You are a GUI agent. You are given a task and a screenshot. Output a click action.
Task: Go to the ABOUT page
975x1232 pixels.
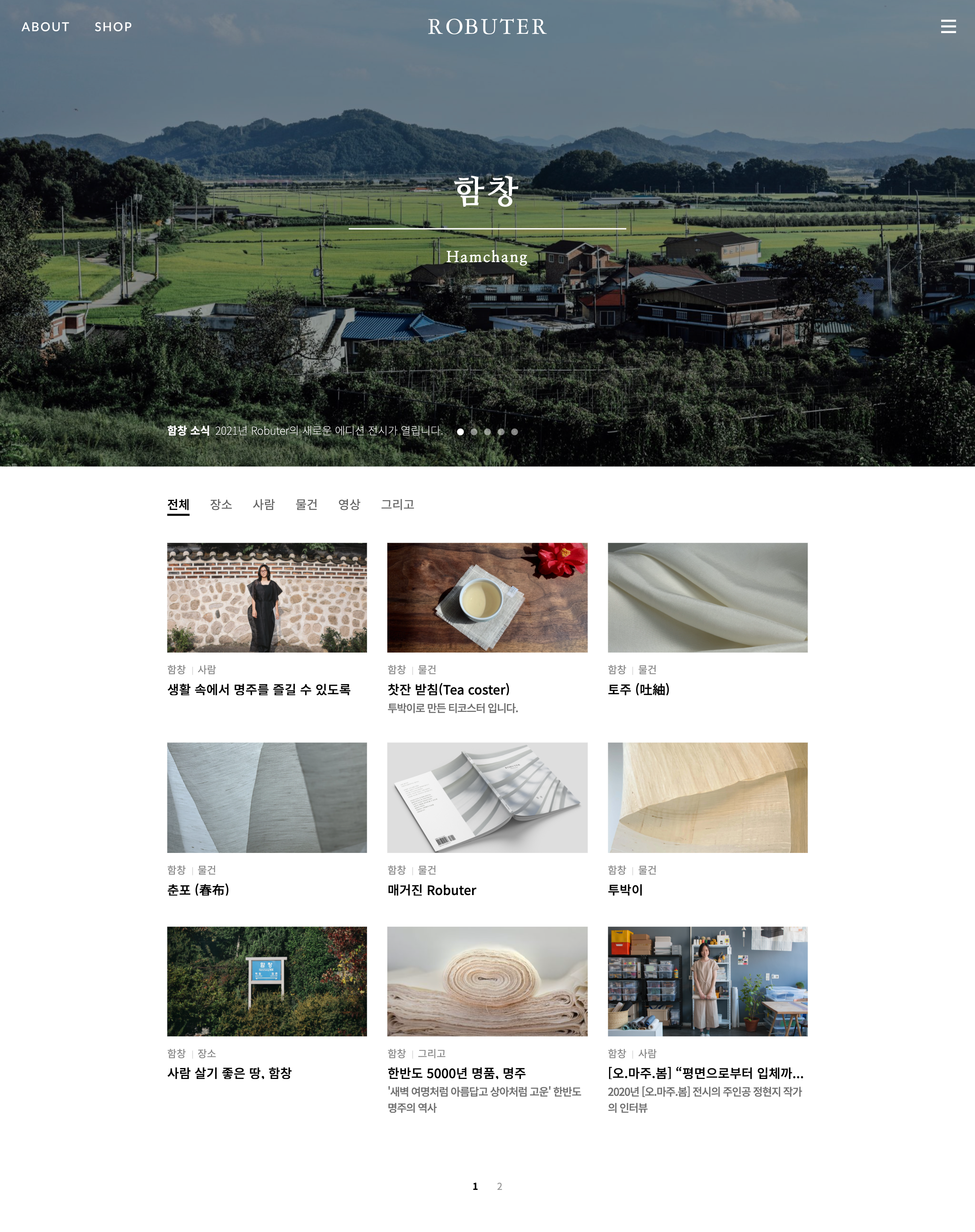coord(46,27)
